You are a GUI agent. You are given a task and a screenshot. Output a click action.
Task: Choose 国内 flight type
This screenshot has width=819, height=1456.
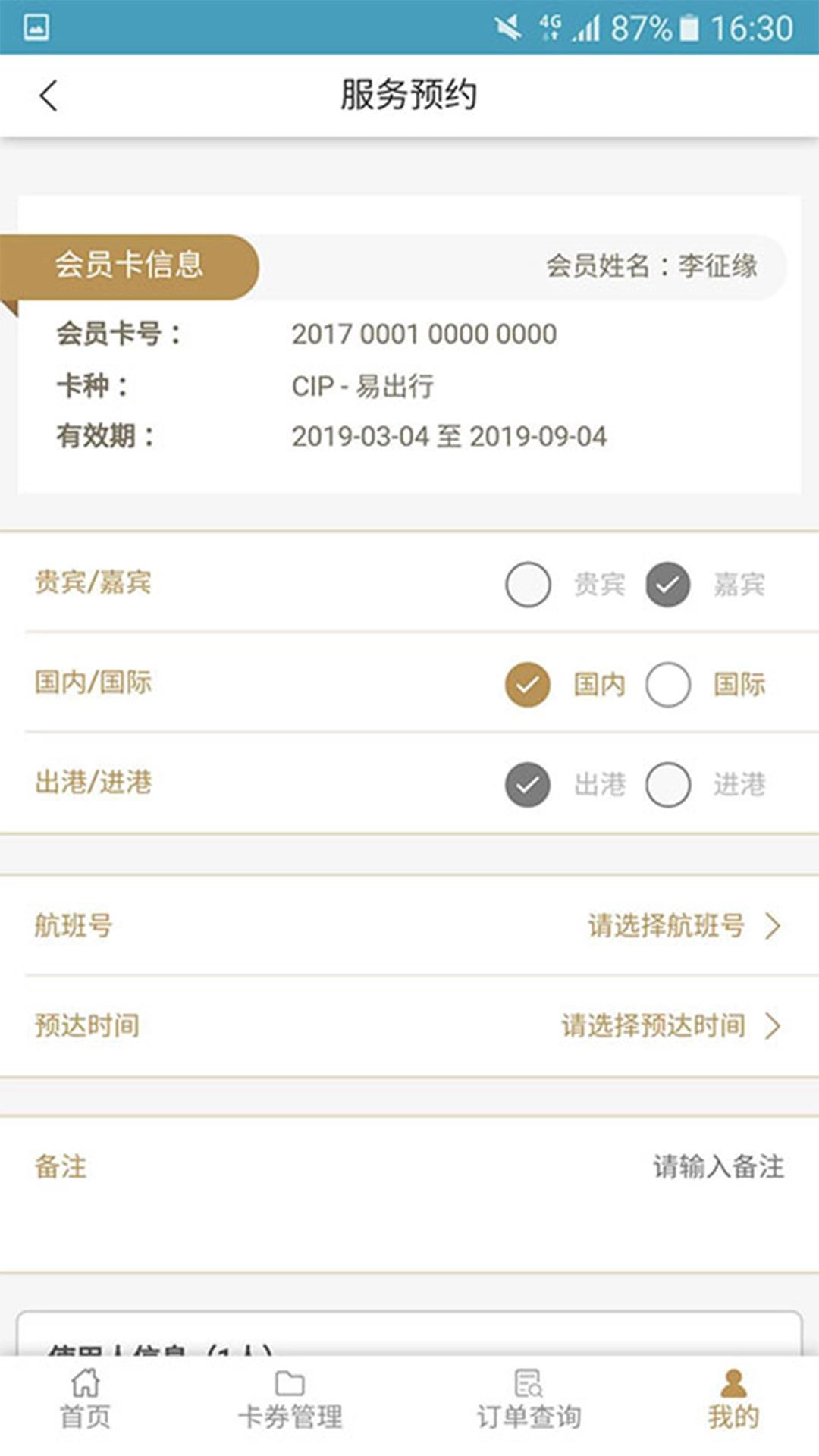(528, 684)
